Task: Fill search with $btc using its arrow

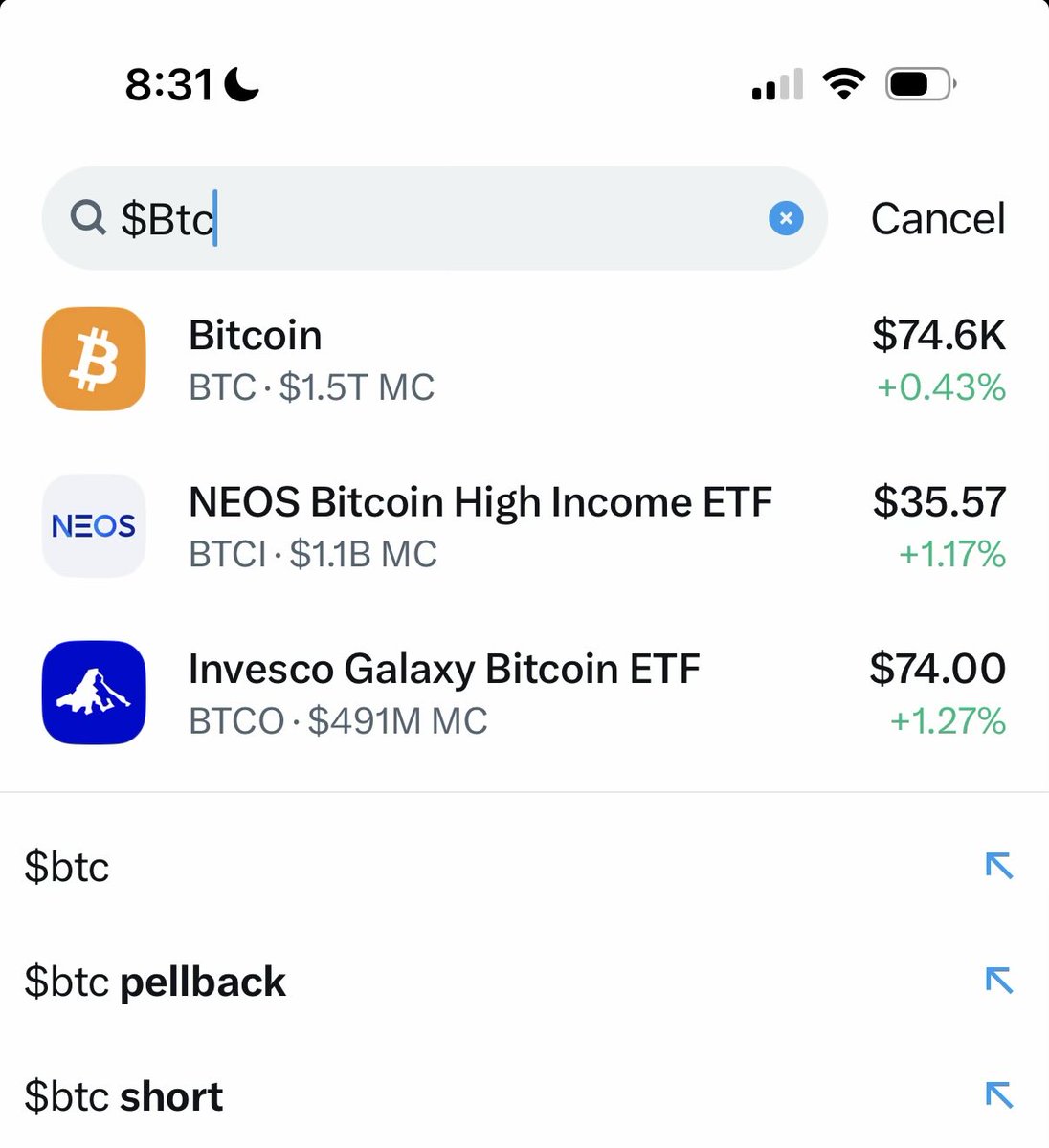Action: coord(998,866)
